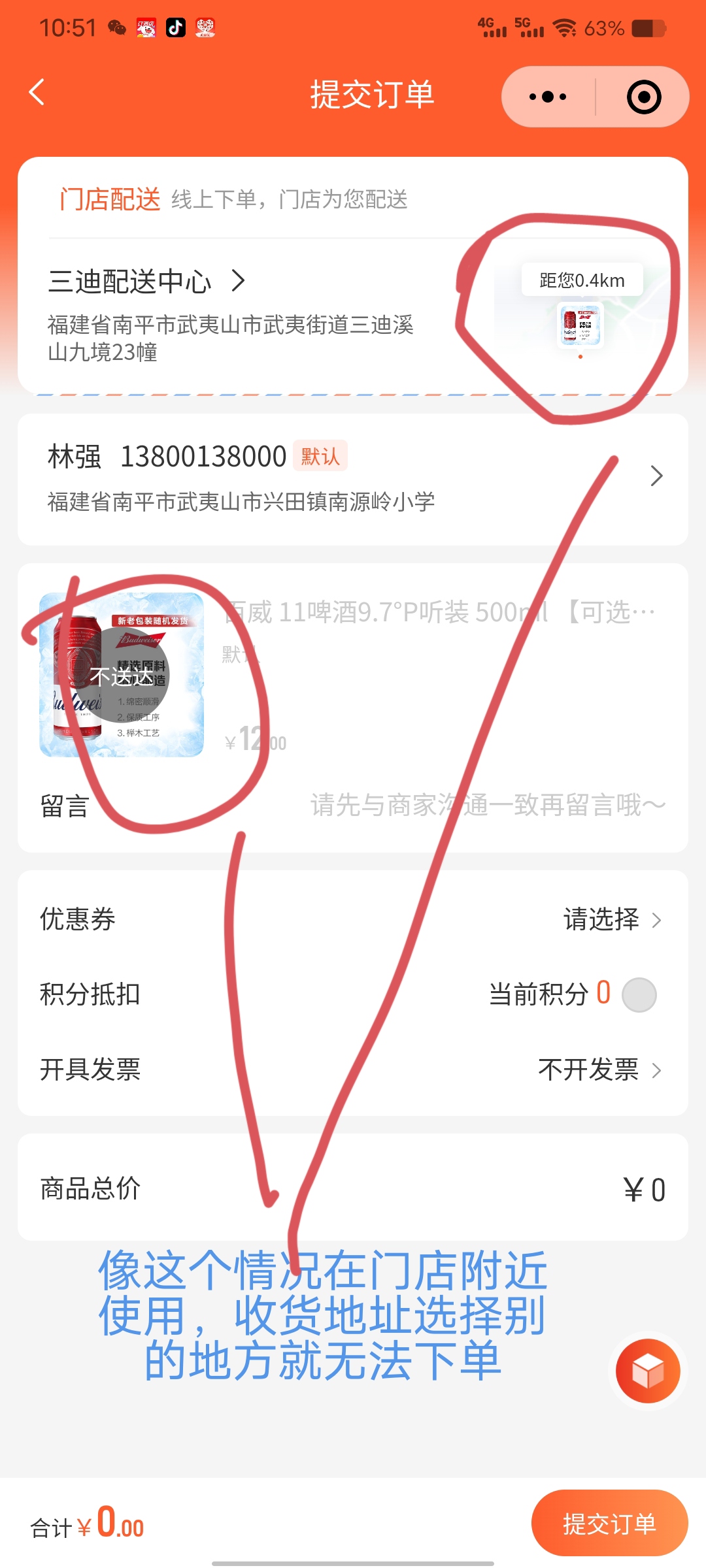Screen dimensions: 706x1568
Task: Tap the floating orange box button
Action: point(647,1371)
